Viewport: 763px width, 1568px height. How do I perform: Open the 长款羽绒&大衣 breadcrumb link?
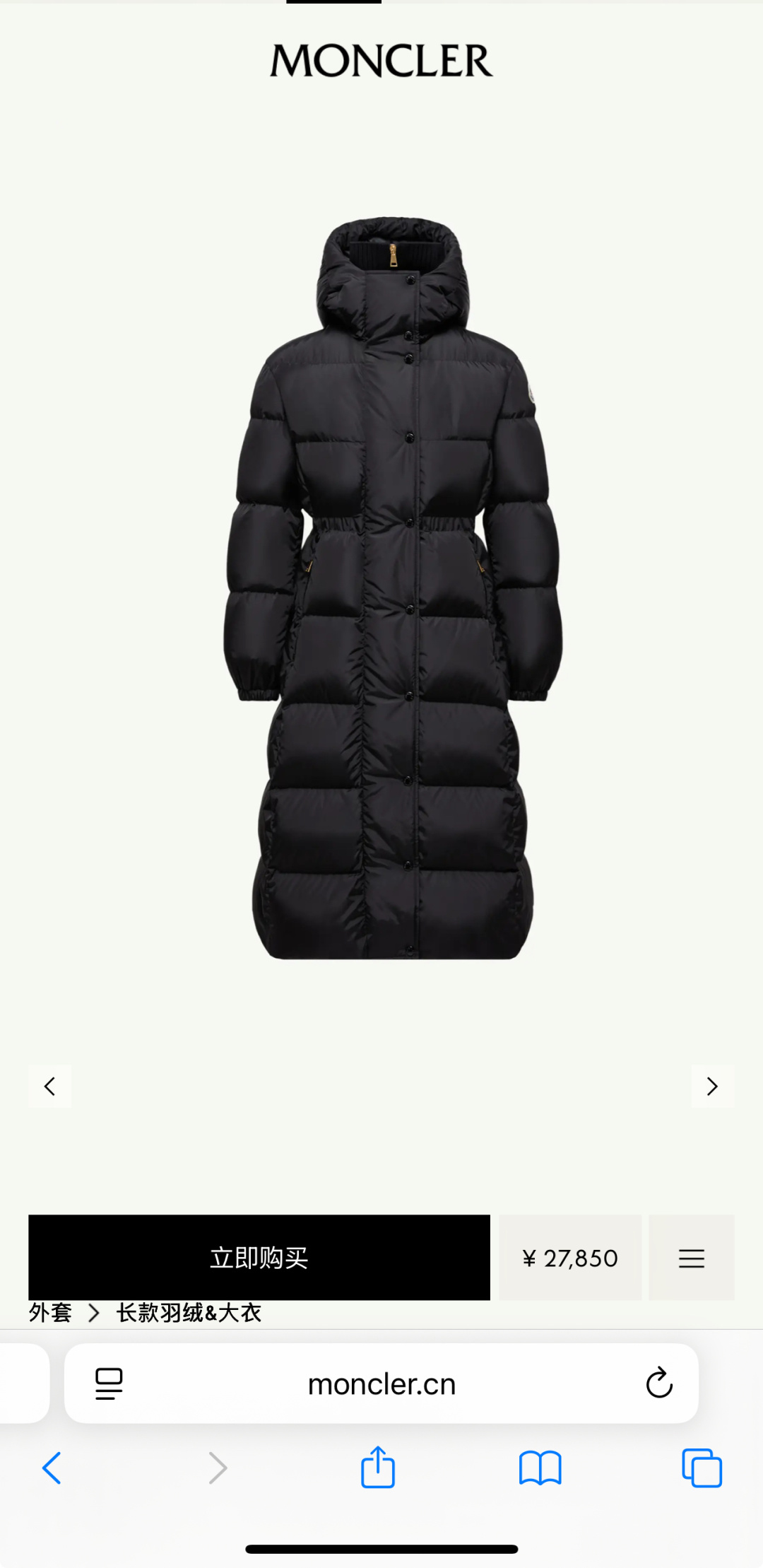[x=189, y=1313]
